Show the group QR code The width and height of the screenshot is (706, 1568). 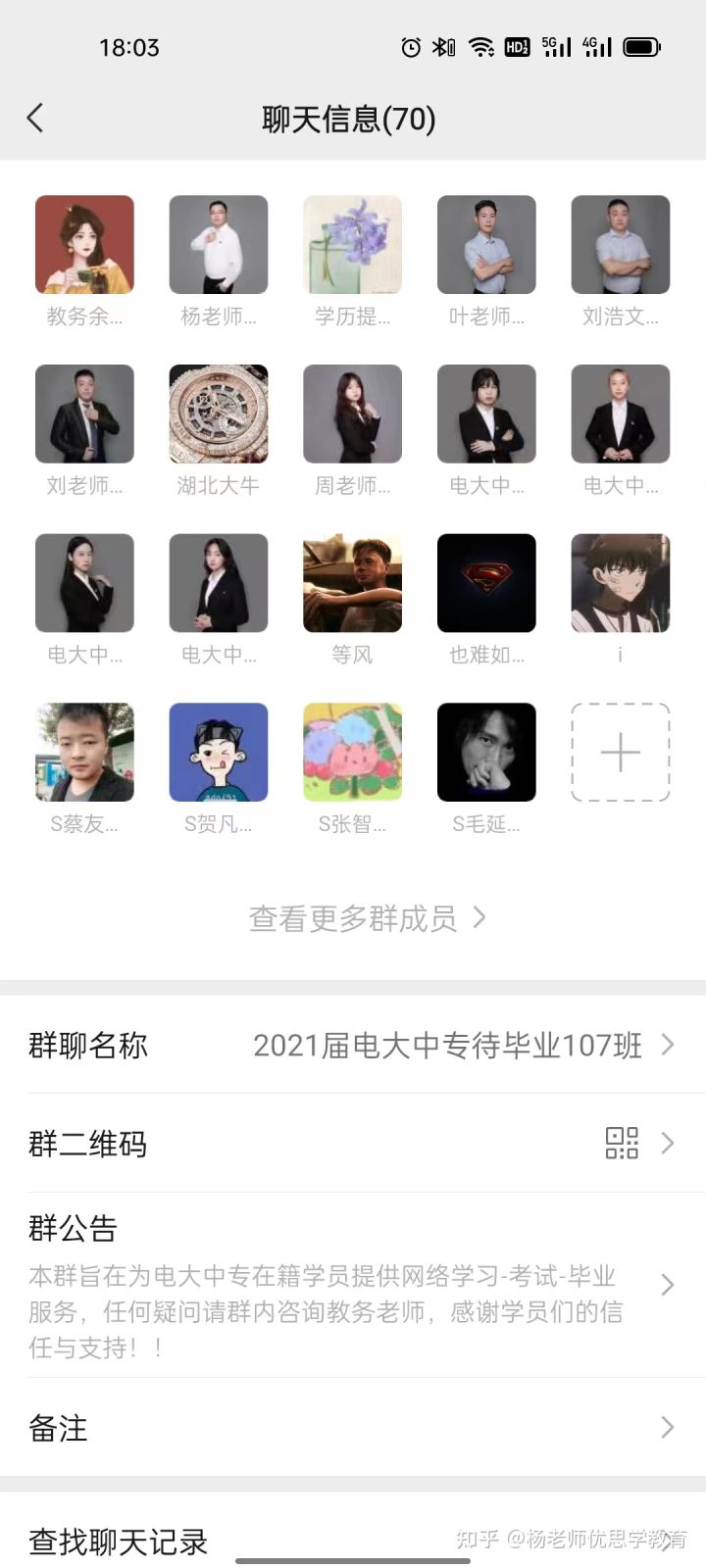click(353, 1144)
